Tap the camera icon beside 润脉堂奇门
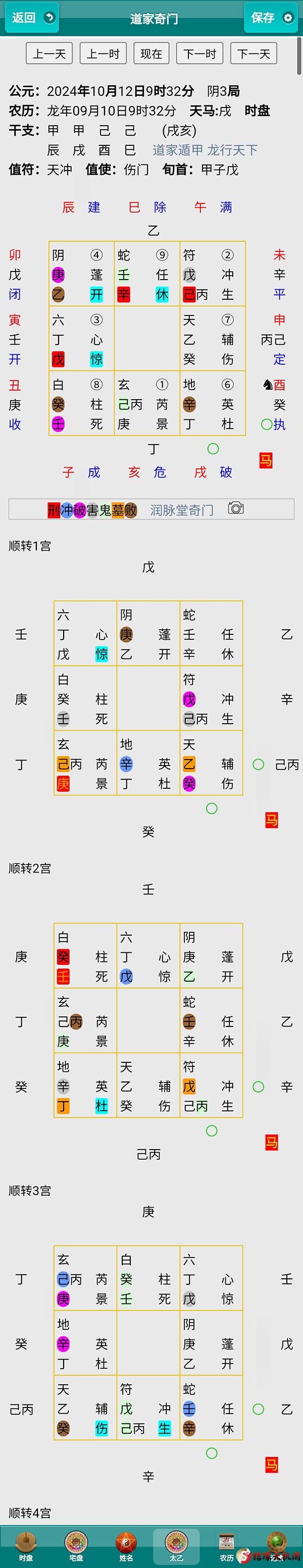 click(236, 508)
